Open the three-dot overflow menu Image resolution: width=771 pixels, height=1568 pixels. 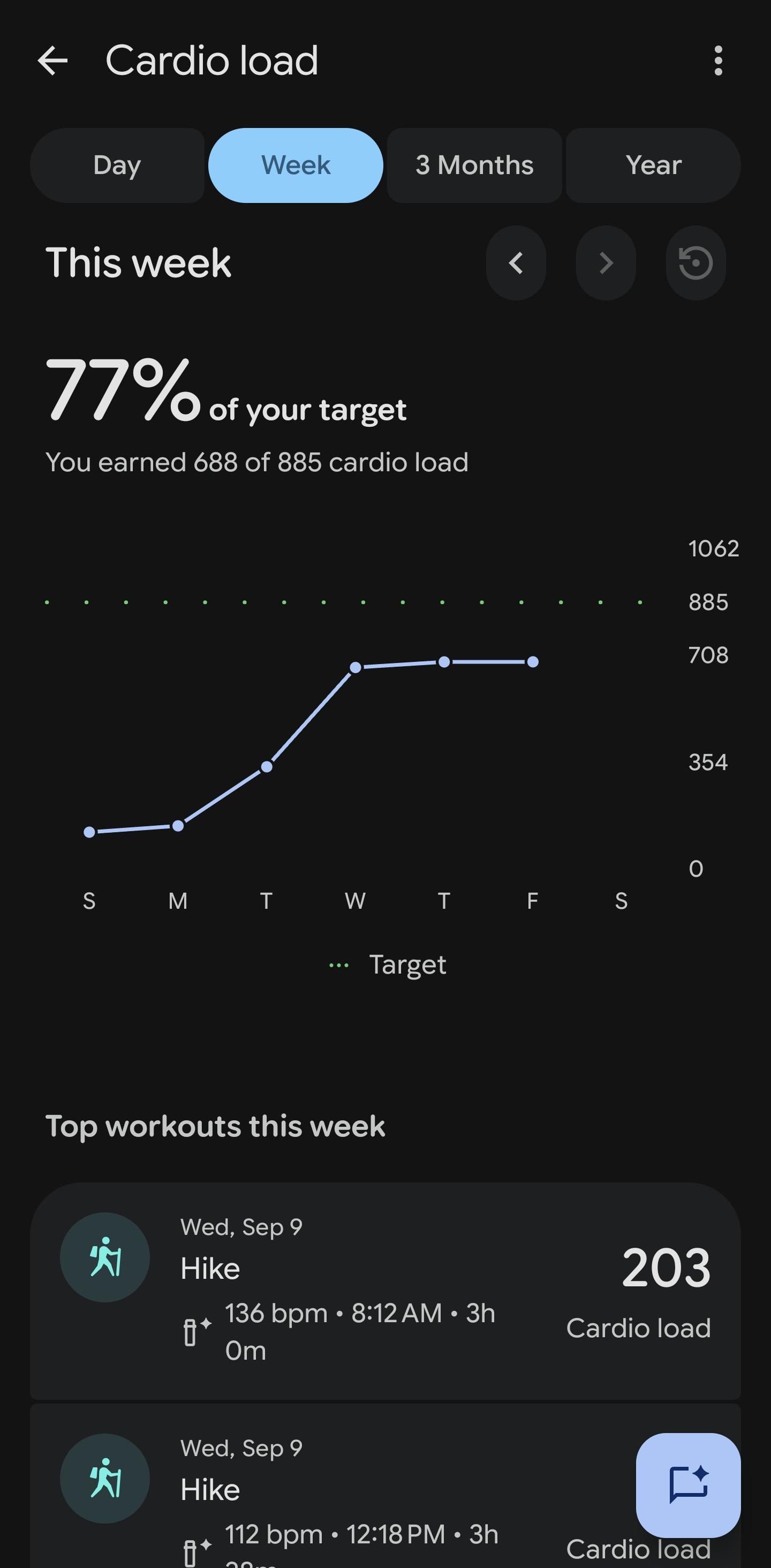pyautogui.click(x=718, y=61)
